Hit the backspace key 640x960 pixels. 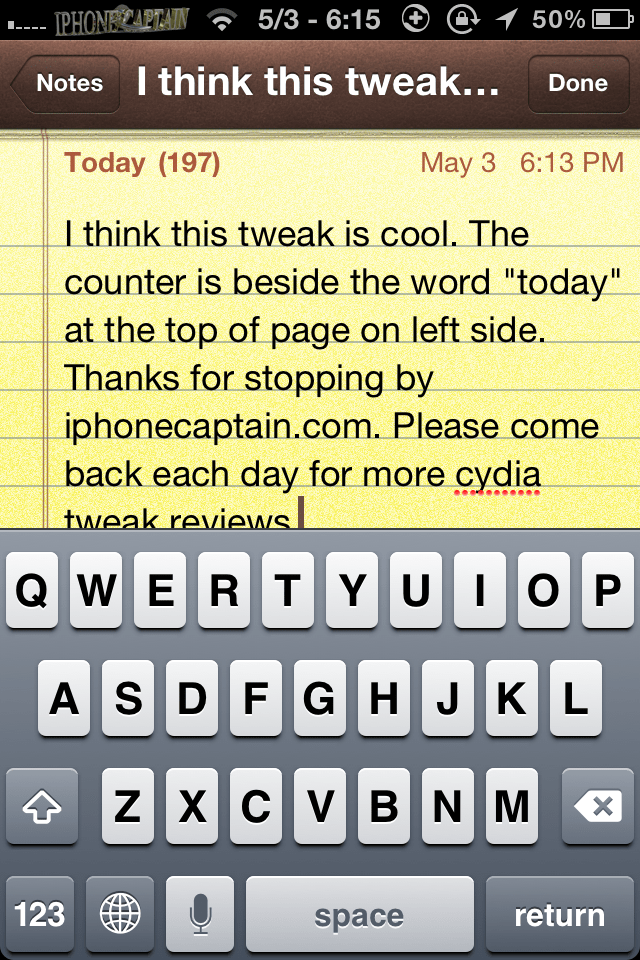pos(598,806)
